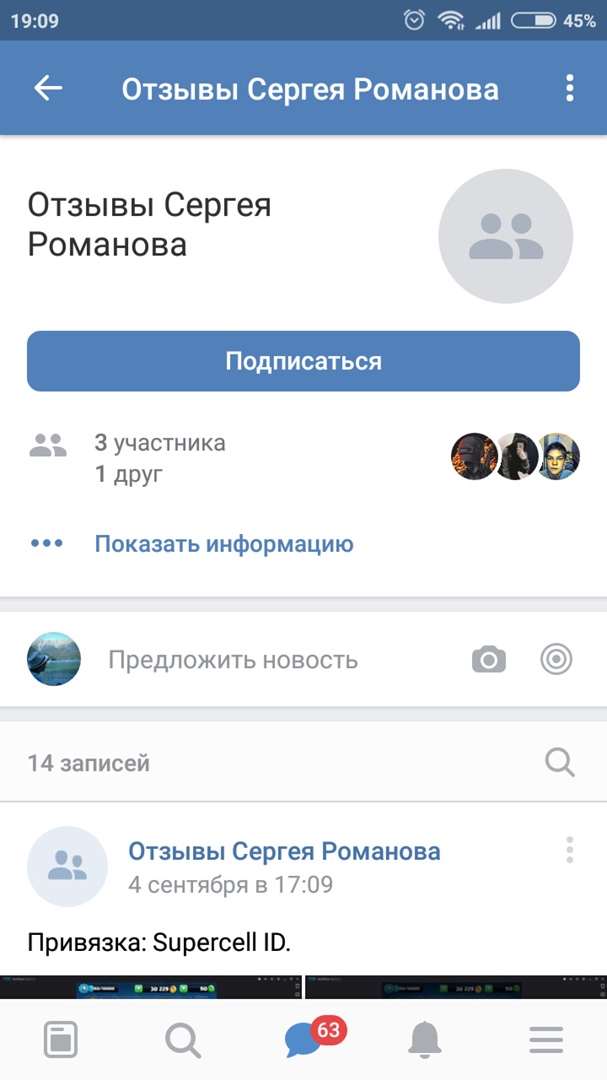Switch to the search tab

tap(182, 1041)
